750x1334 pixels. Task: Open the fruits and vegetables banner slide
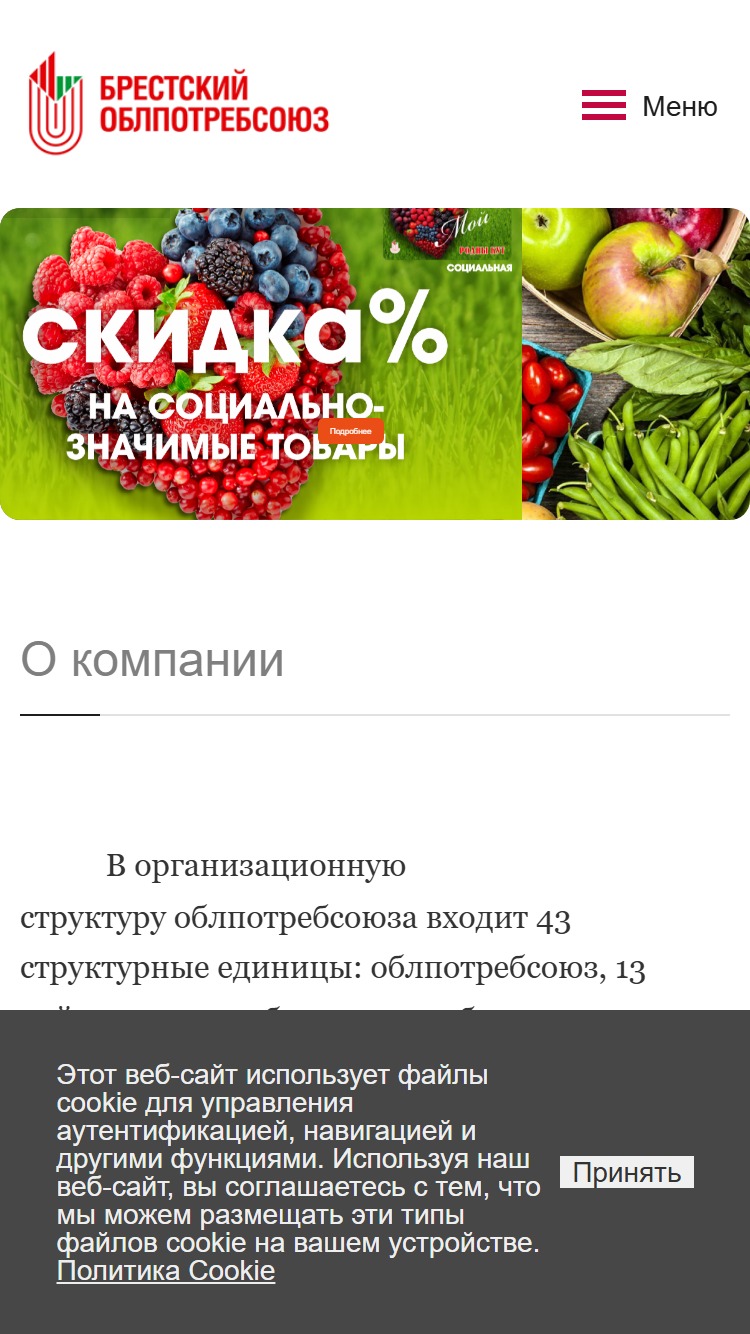pos(636,364)
